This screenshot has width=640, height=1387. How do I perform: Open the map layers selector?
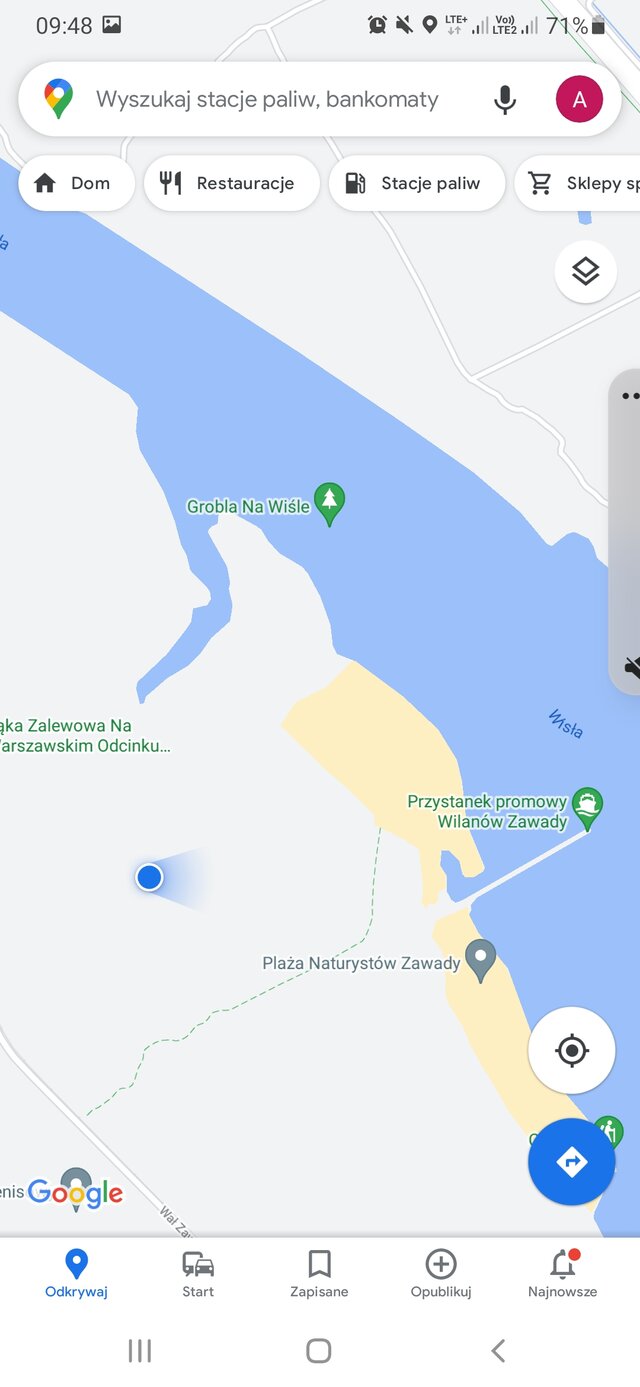585,271
